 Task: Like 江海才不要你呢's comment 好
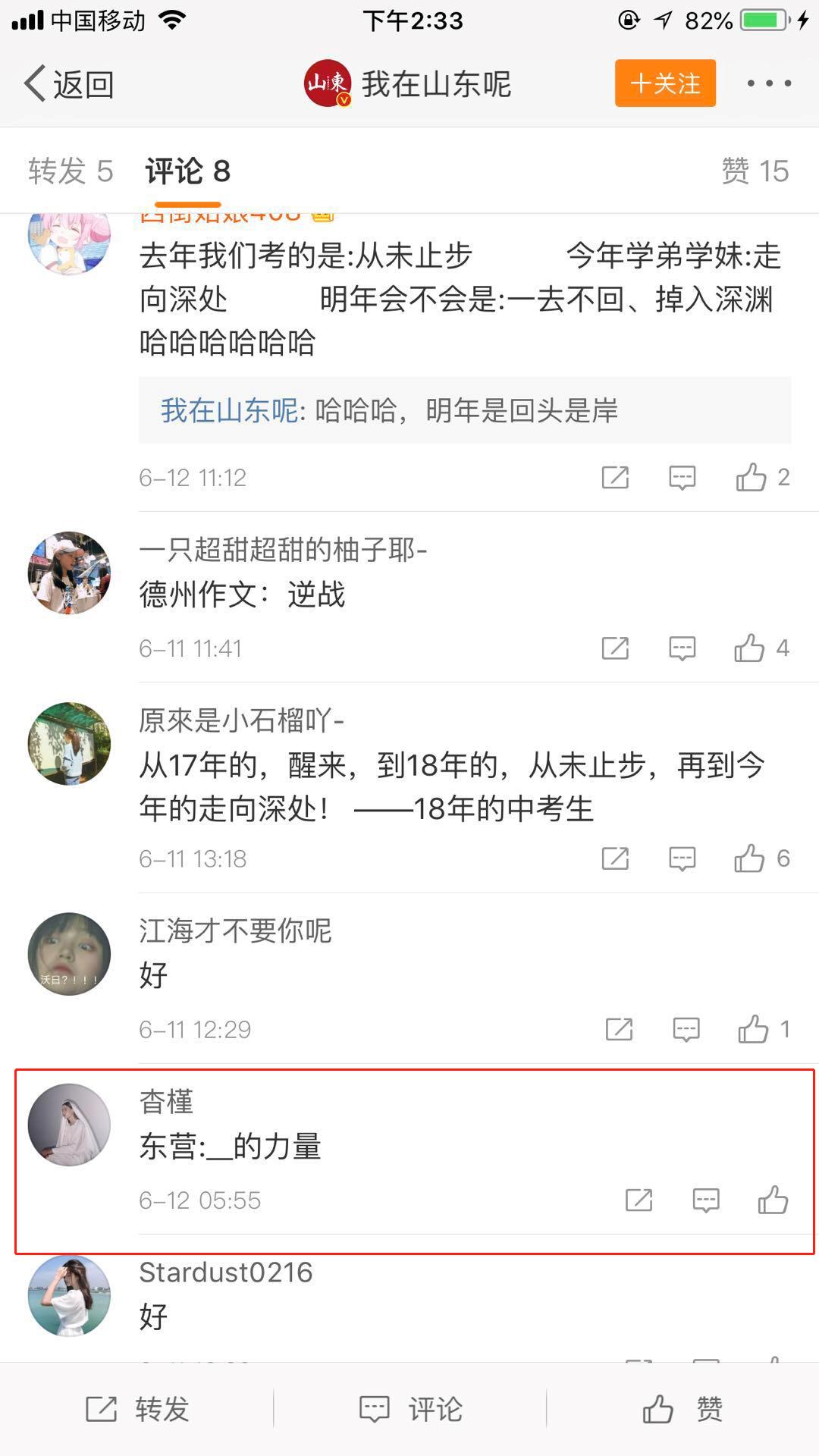tap(753, 1029)
